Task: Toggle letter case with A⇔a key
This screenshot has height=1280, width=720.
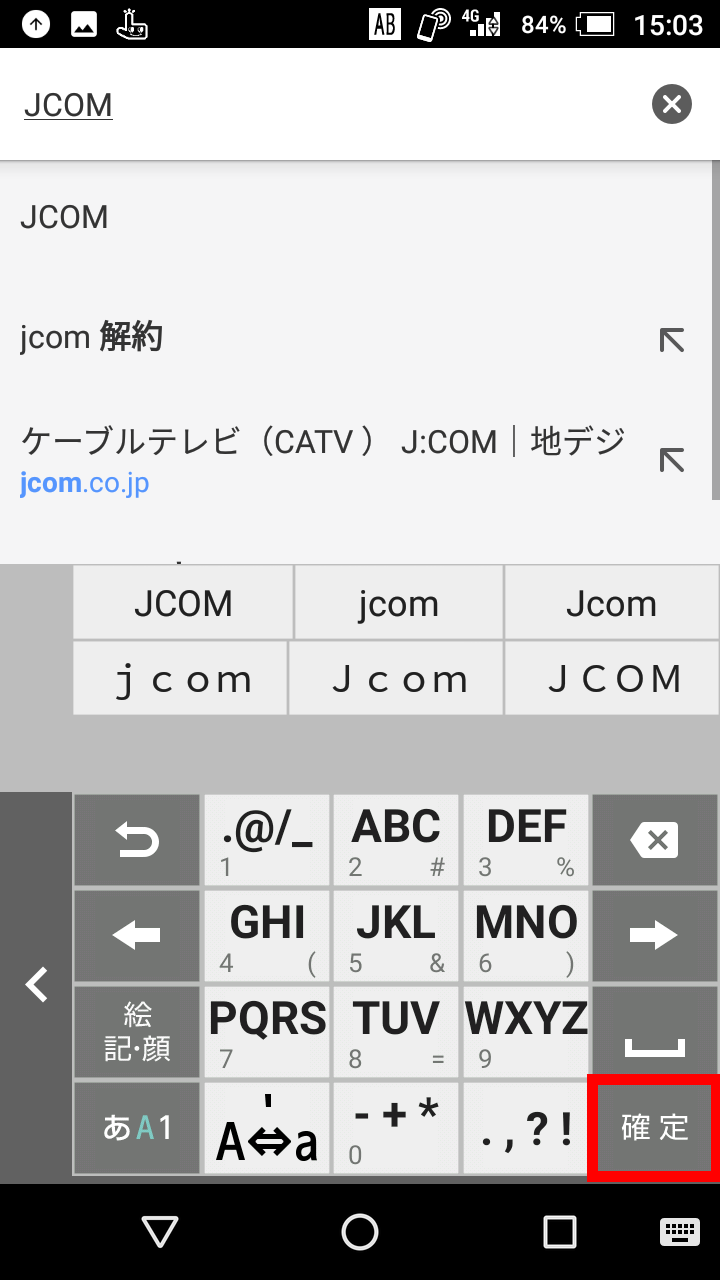Action: [x=267, y=1128]
